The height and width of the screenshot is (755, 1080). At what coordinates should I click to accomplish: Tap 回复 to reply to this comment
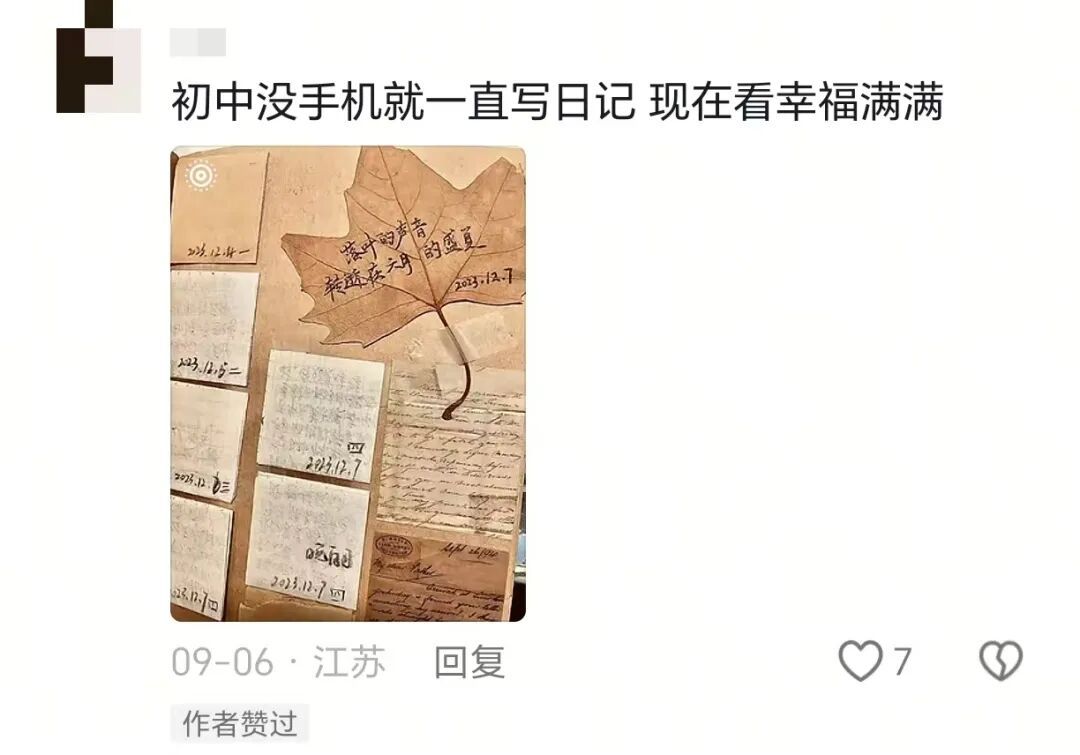coord(469,662)
